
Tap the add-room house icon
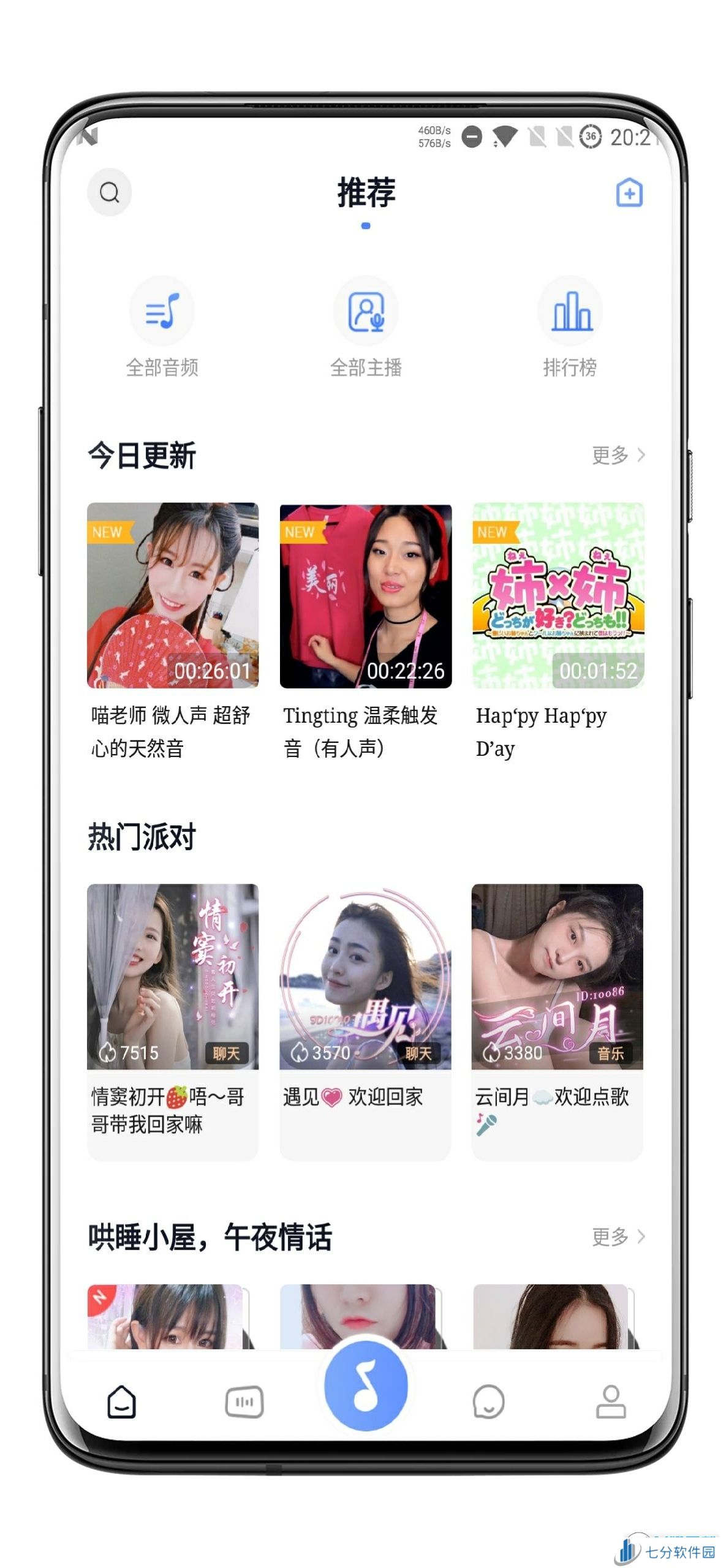(629, 193)
